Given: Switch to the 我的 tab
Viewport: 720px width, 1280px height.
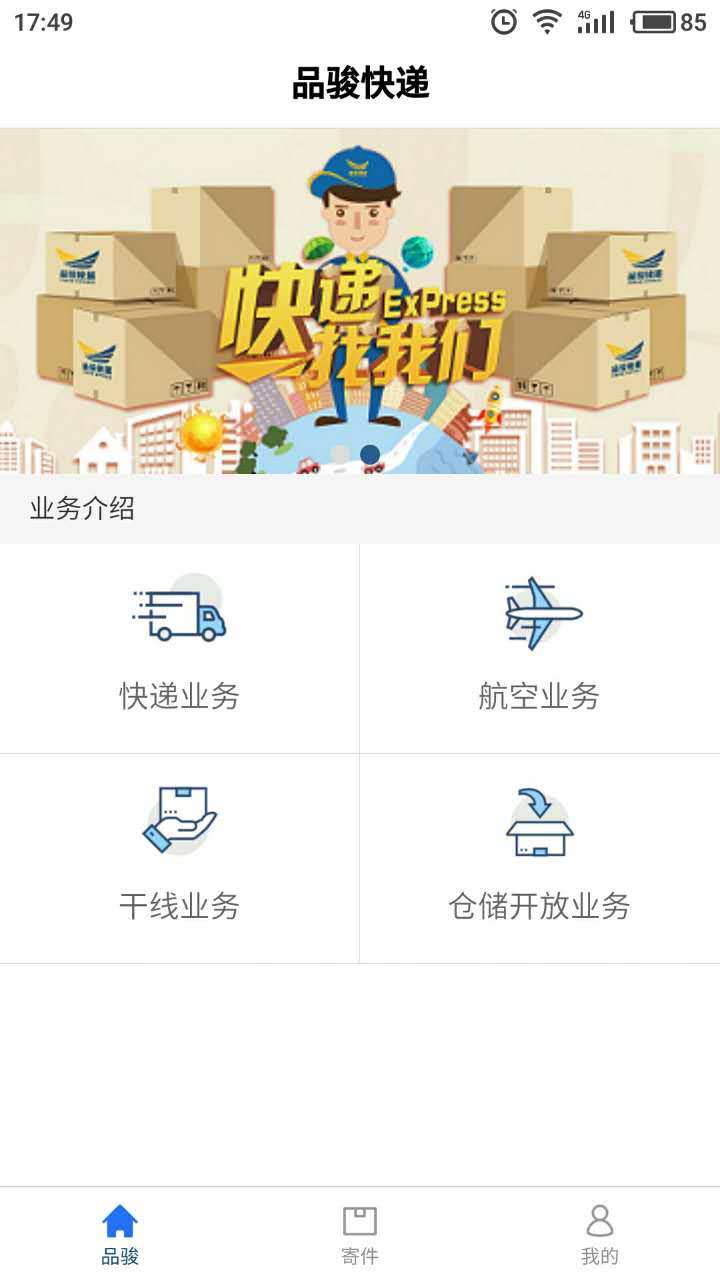Looking at the screenshot, I should [599, 1234].
